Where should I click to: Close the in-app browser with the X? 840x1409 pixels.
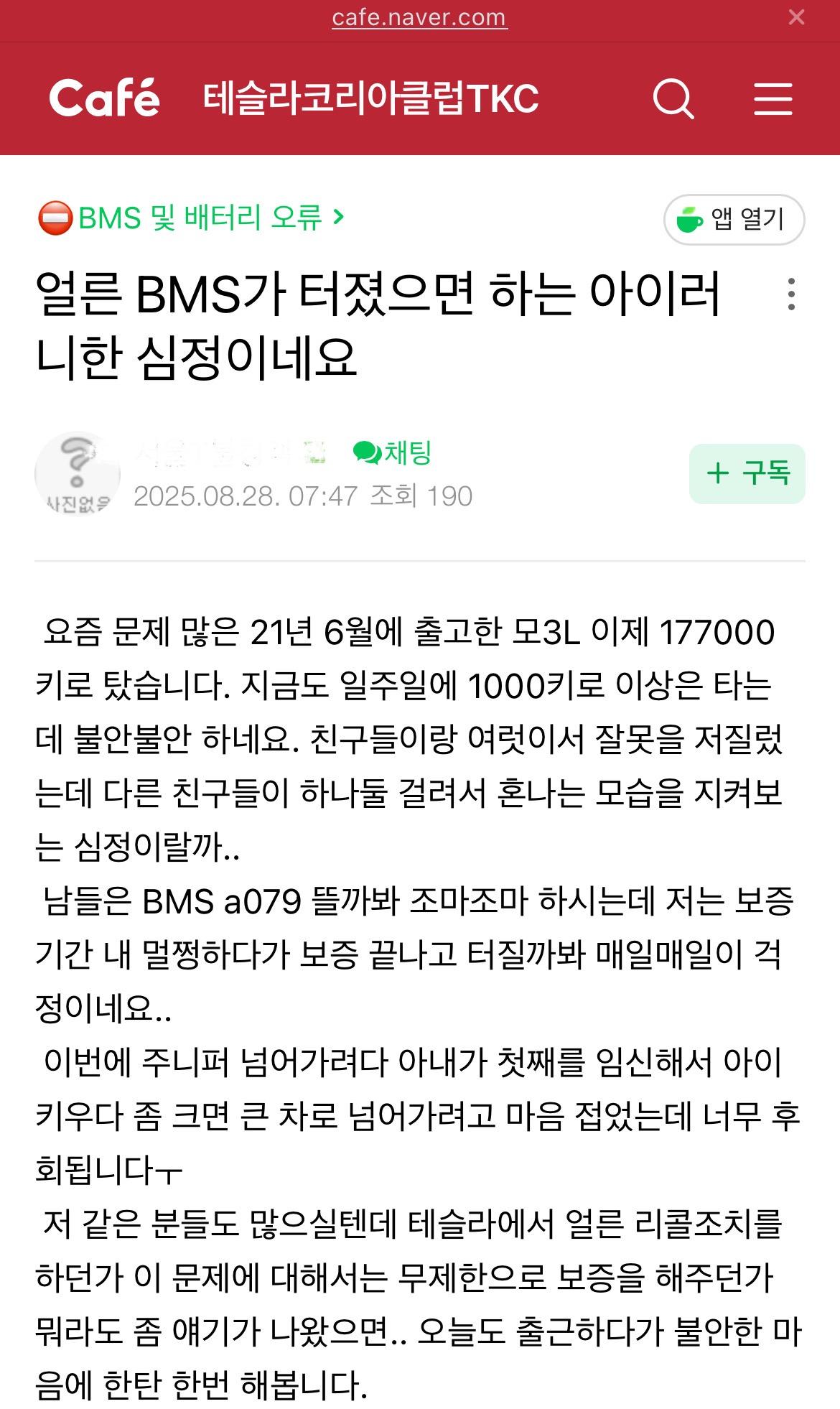[x=796, y=18]
